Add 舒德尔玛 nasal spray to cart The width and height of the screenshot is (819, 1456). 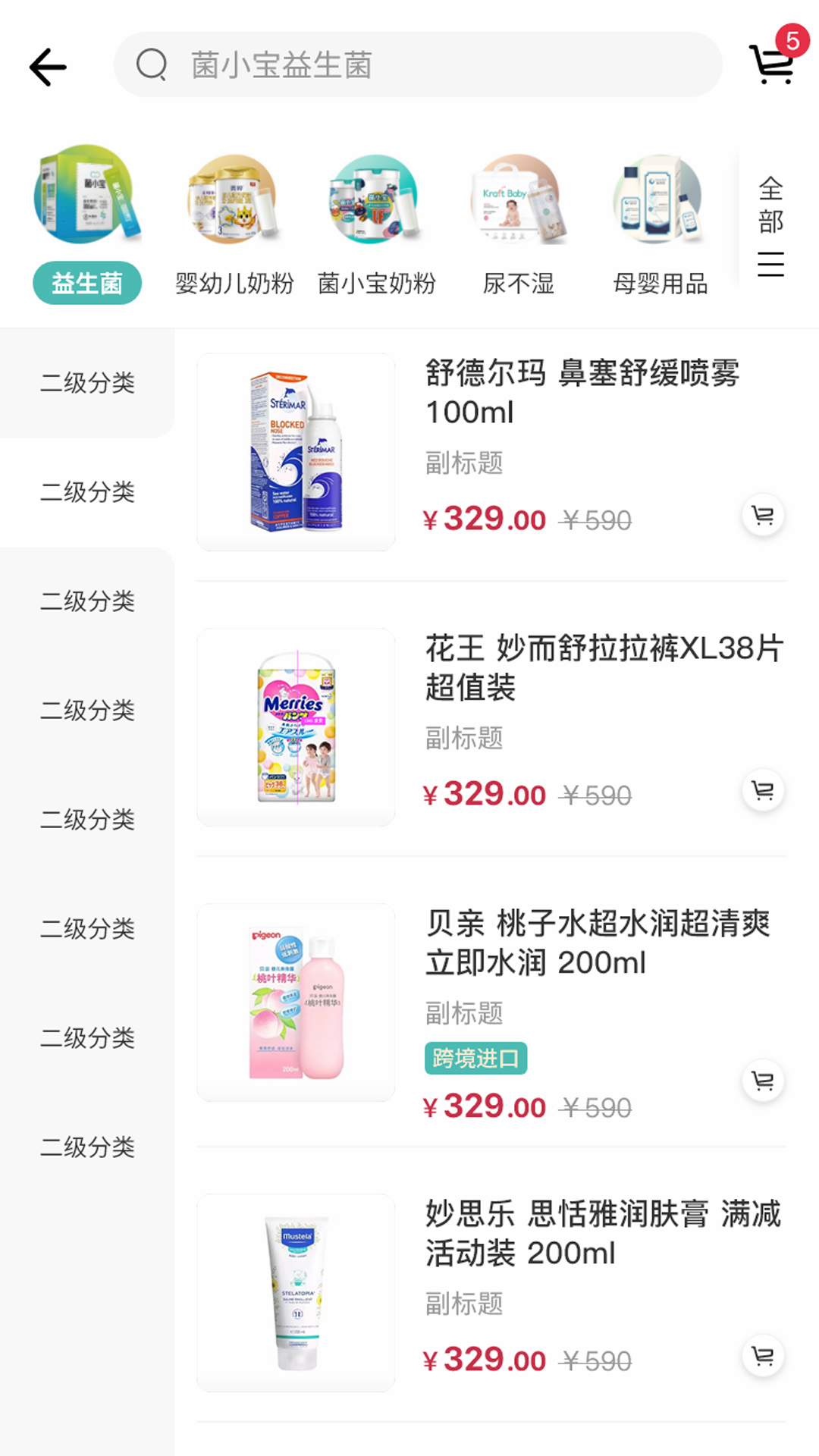pos(763,514)
